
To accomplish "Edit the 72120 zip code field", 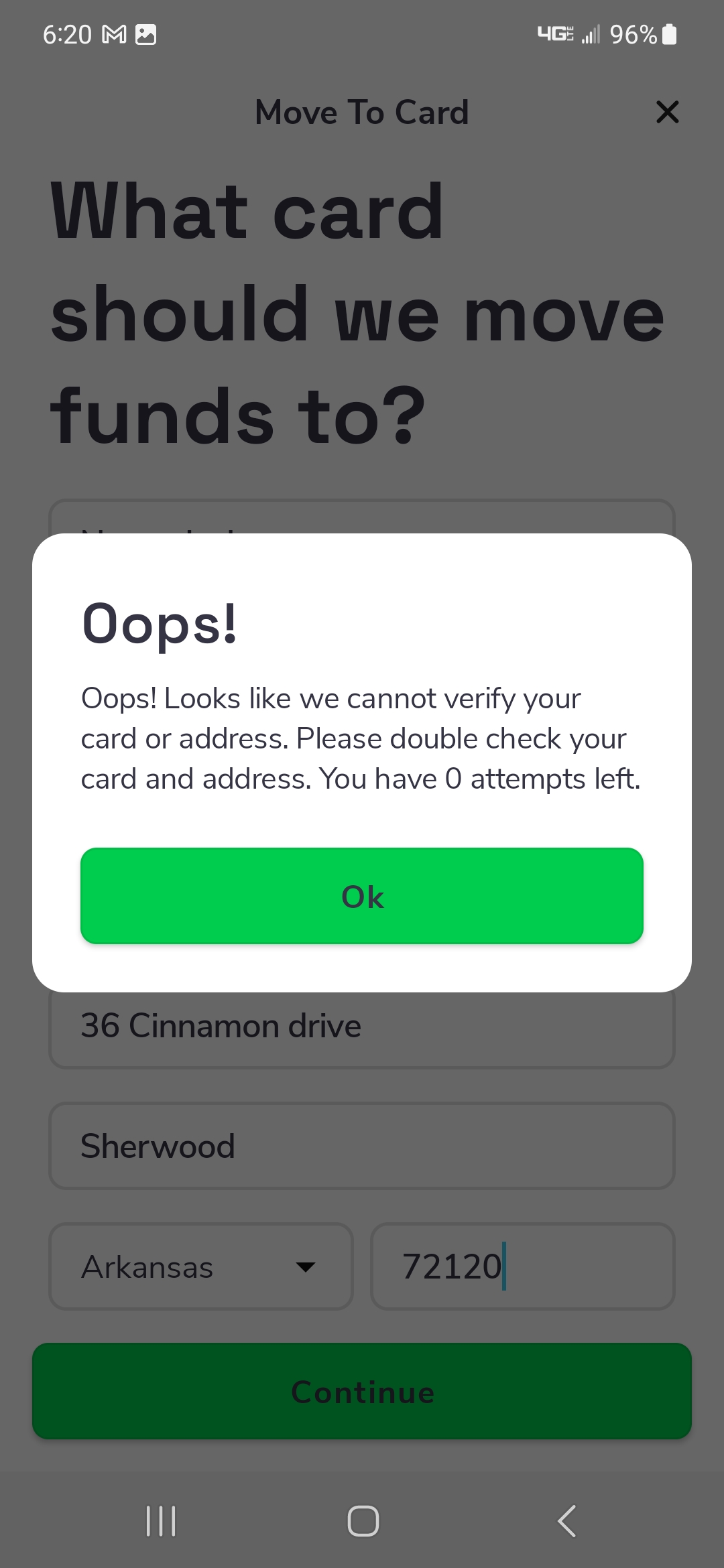I will [x=523, y=1266].
